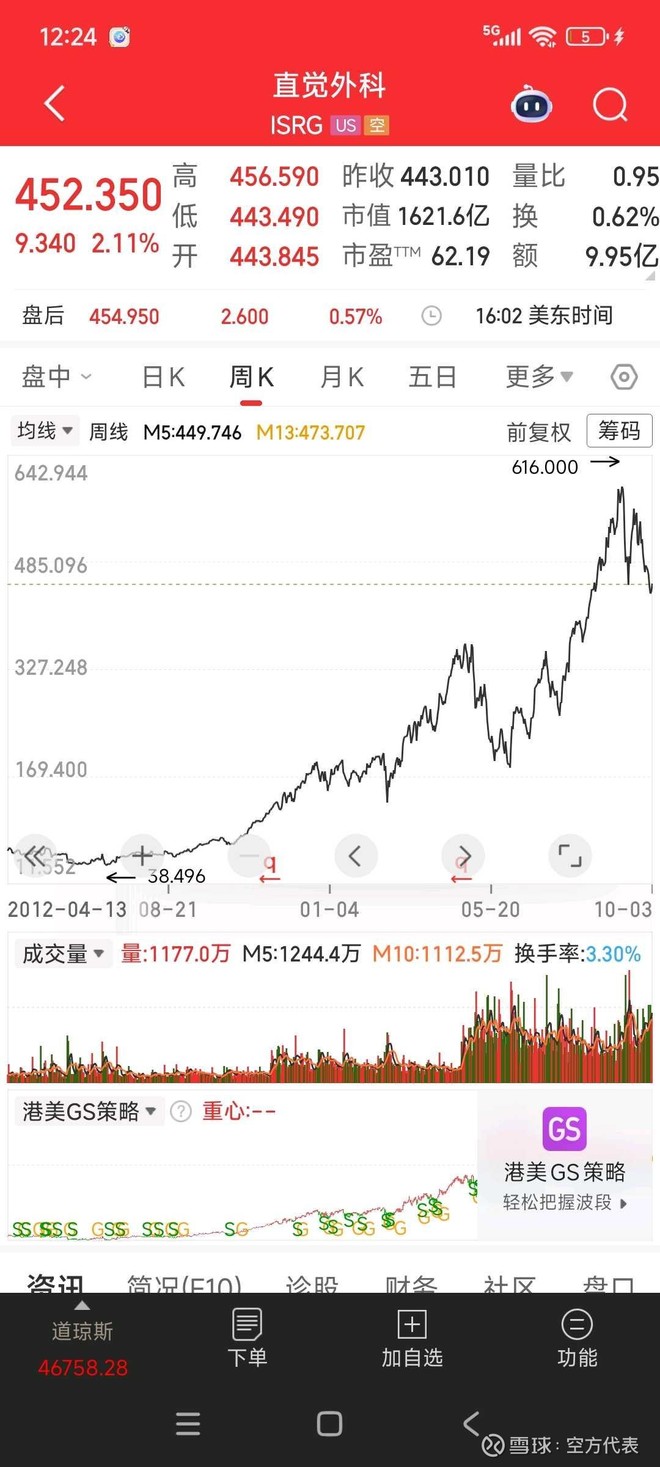Open the 成交量 indicator dropdown

[63, 954]
